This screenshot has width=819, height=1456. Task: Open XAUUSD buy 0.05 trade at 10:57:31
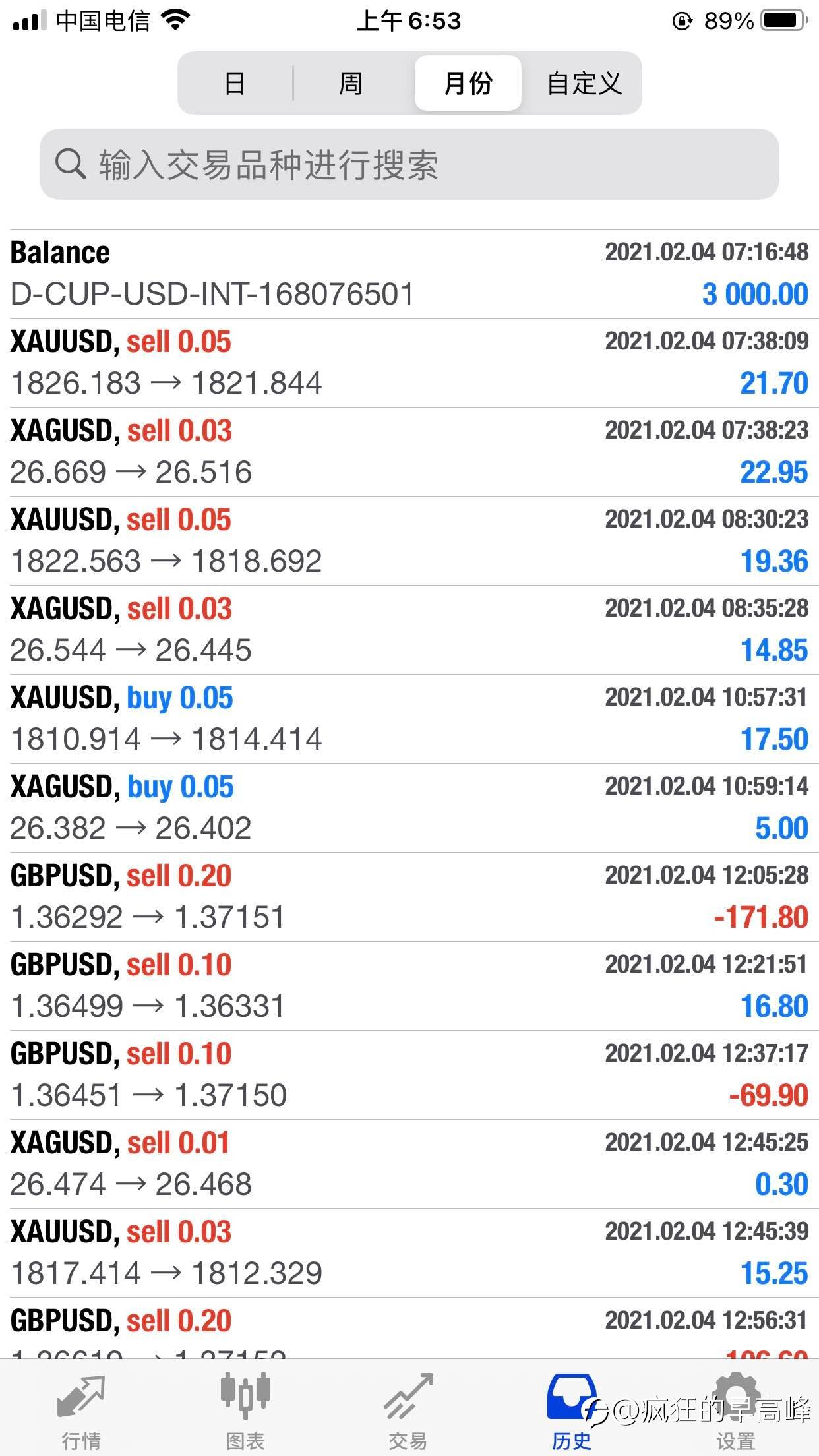coord(409,719)
